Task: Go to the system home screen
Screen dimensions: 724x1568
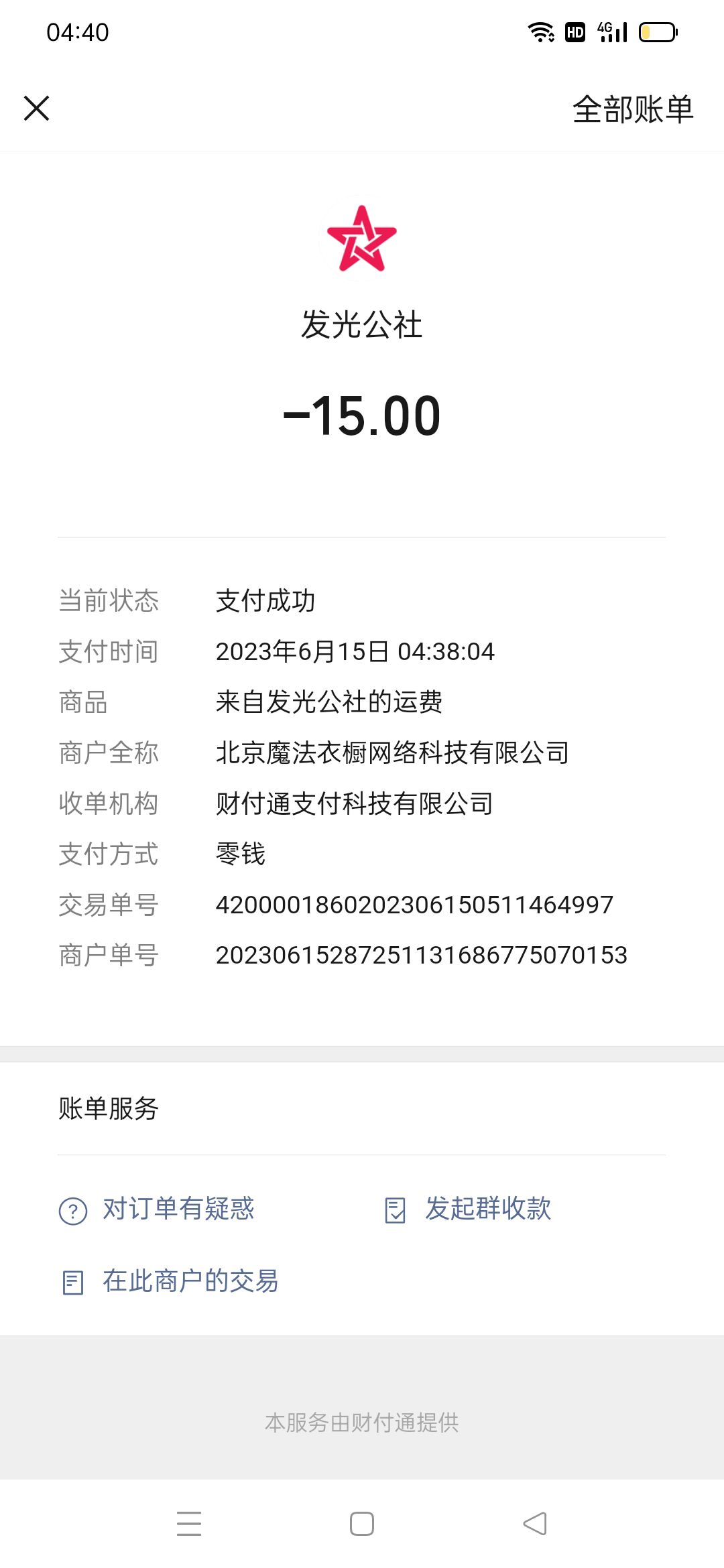Action: coord(362,1524)
